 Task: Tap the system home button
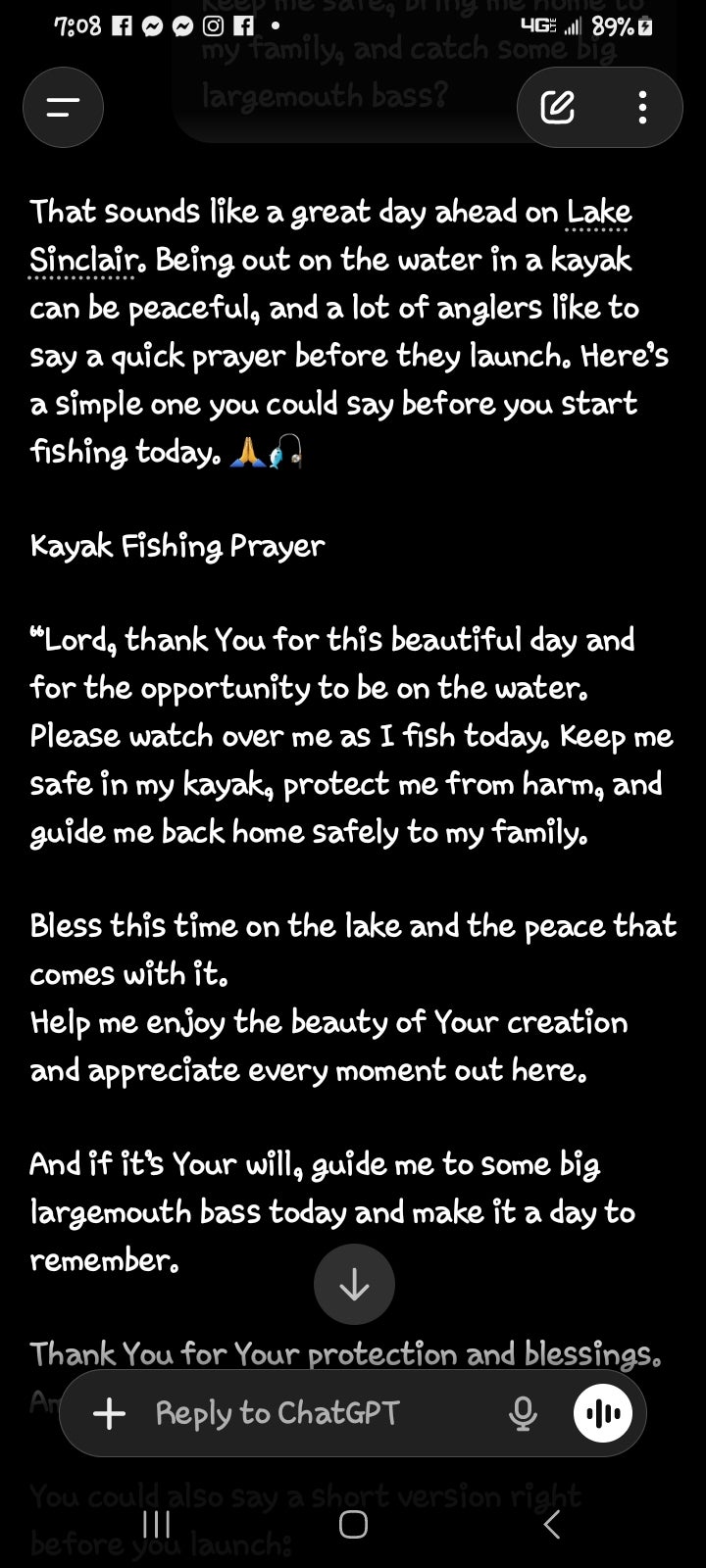(x=353, y=1524)
